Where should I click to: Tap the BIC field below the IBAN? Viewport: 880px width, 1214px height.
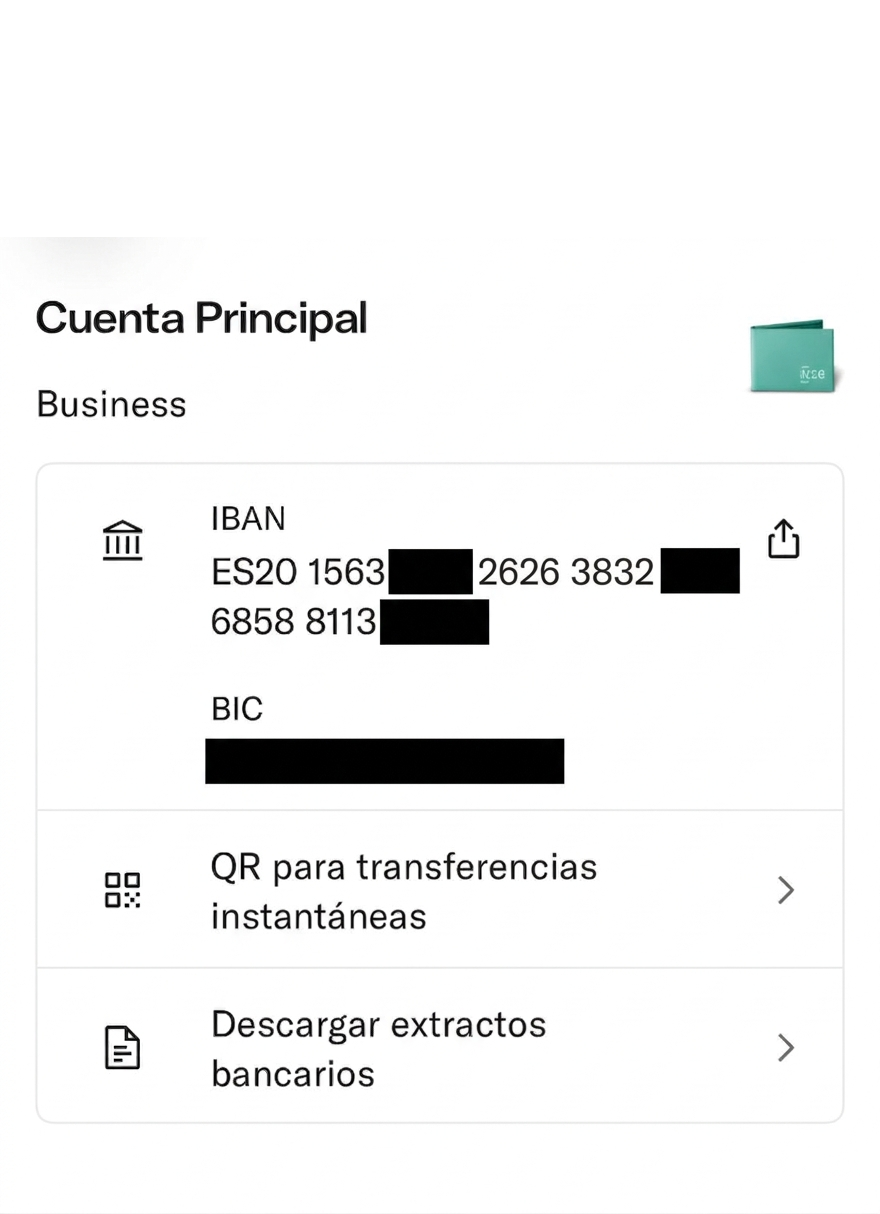pyautogui.click(x=385, y=761)
